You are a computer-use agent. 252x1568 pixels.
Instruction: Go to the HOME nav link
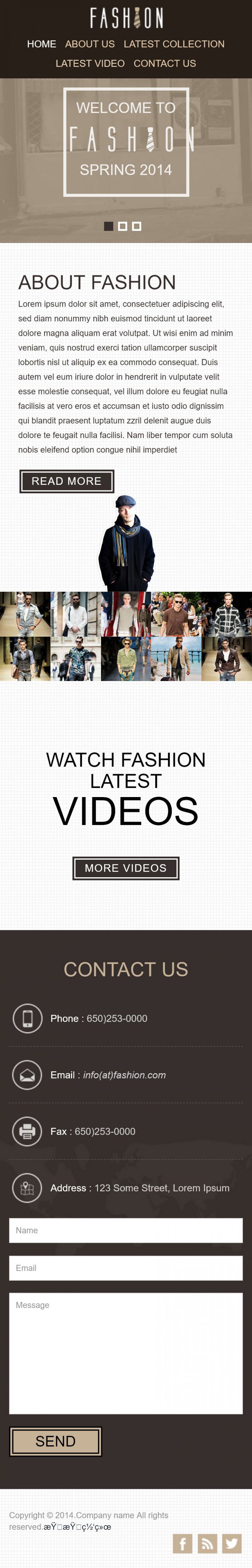pyautogui.click(x=42, y=44)
